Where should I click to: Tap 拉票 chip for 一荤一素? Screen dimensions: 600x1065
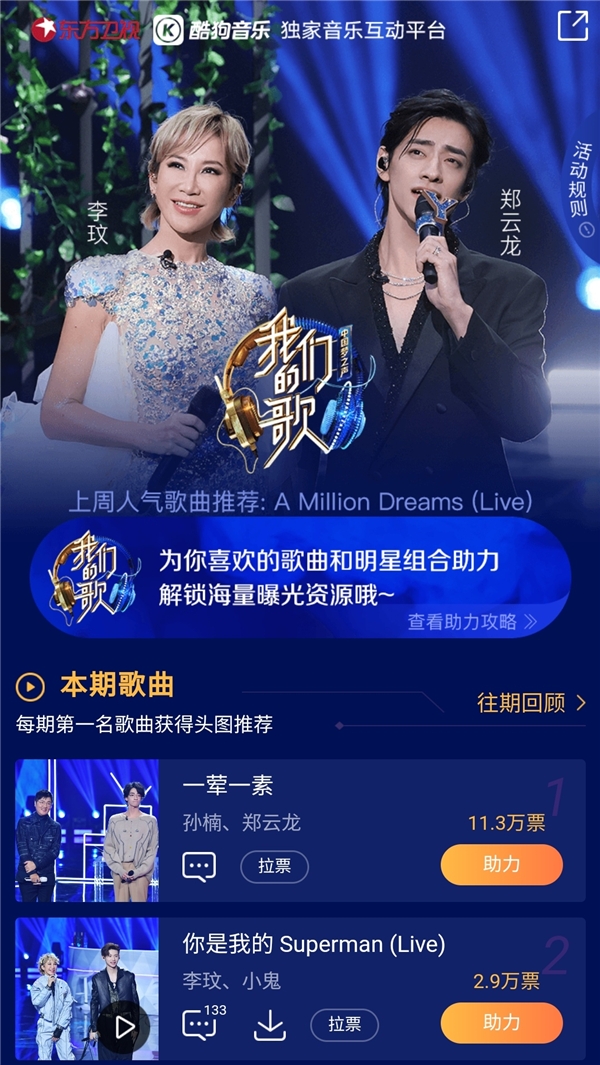coord(274,866)
